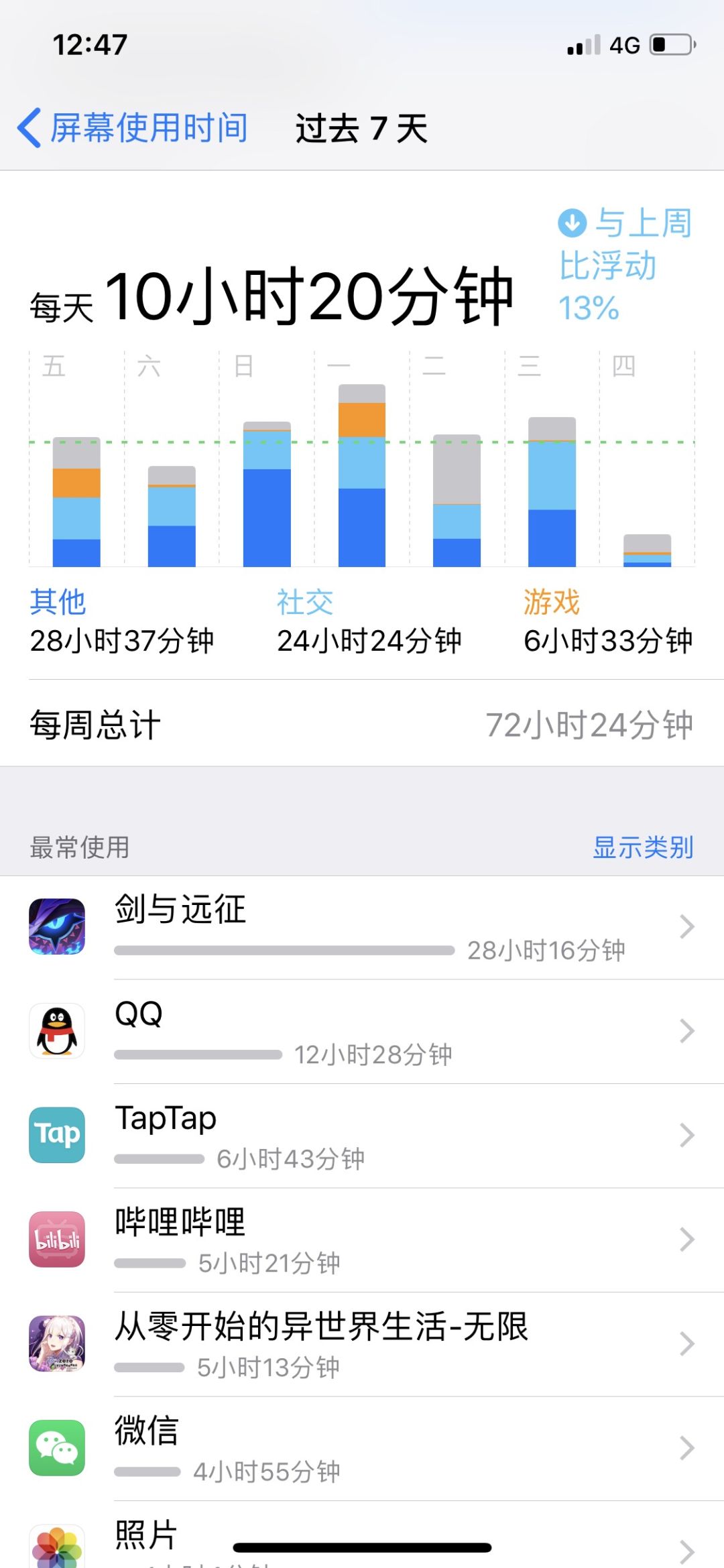Select Monday's bar in the usage chart

point(362,476)
